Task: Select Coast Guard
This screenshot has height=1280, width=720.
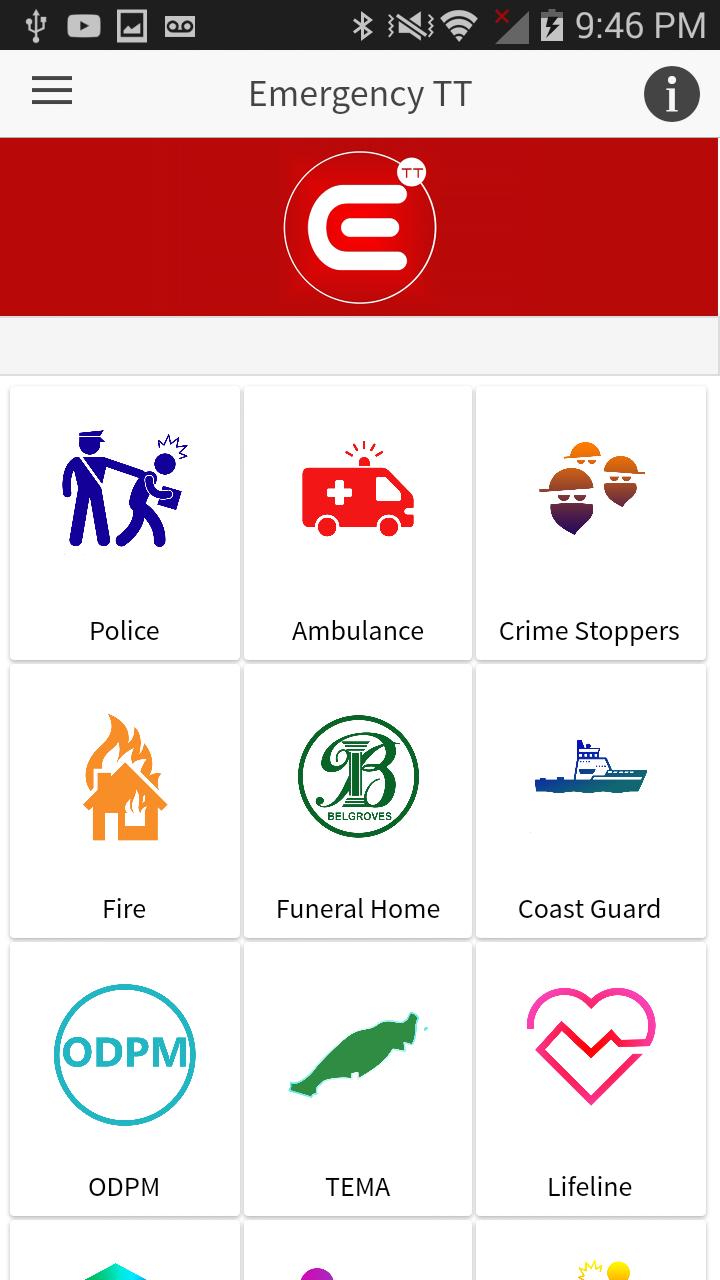Action: [x=590, y=801]
